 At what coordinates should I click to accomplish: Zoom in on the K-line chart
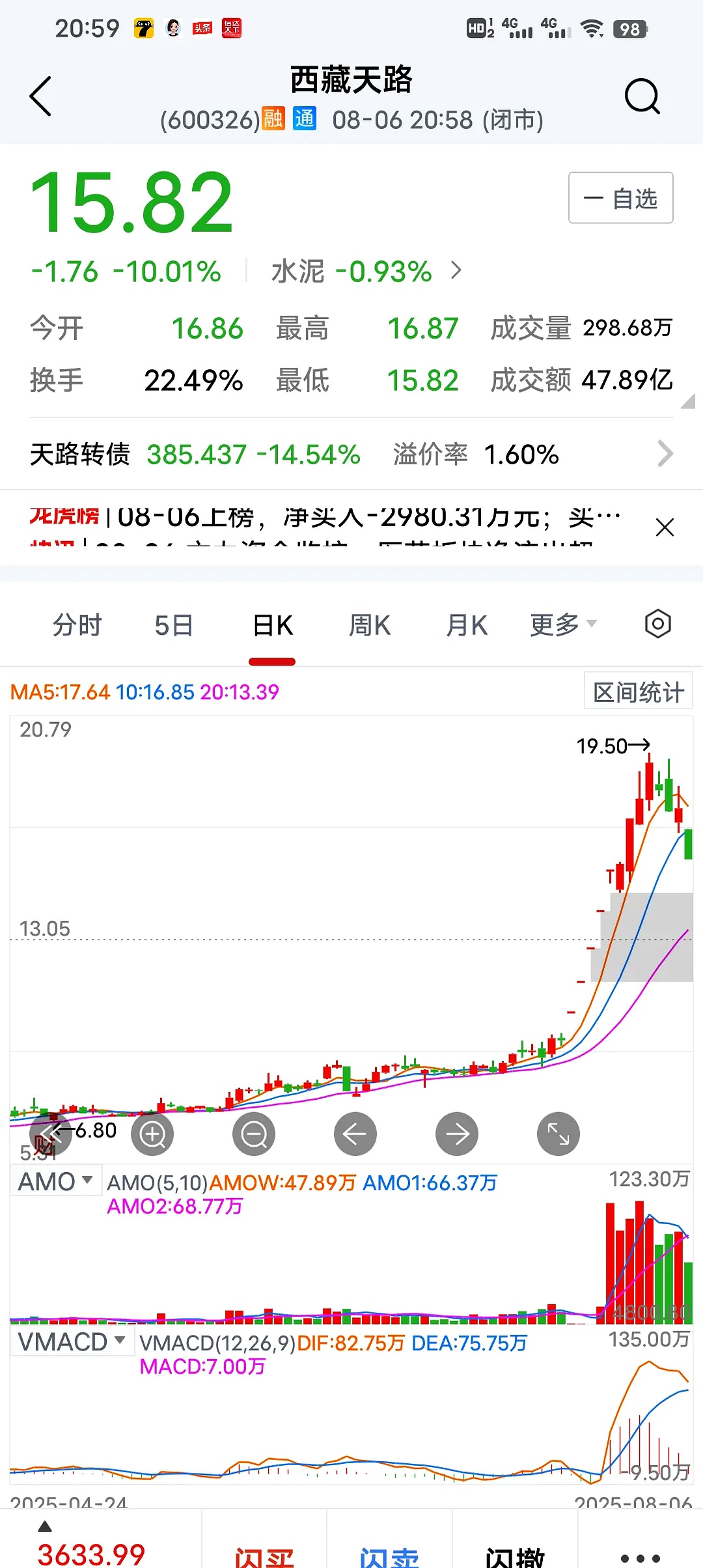152,1134
